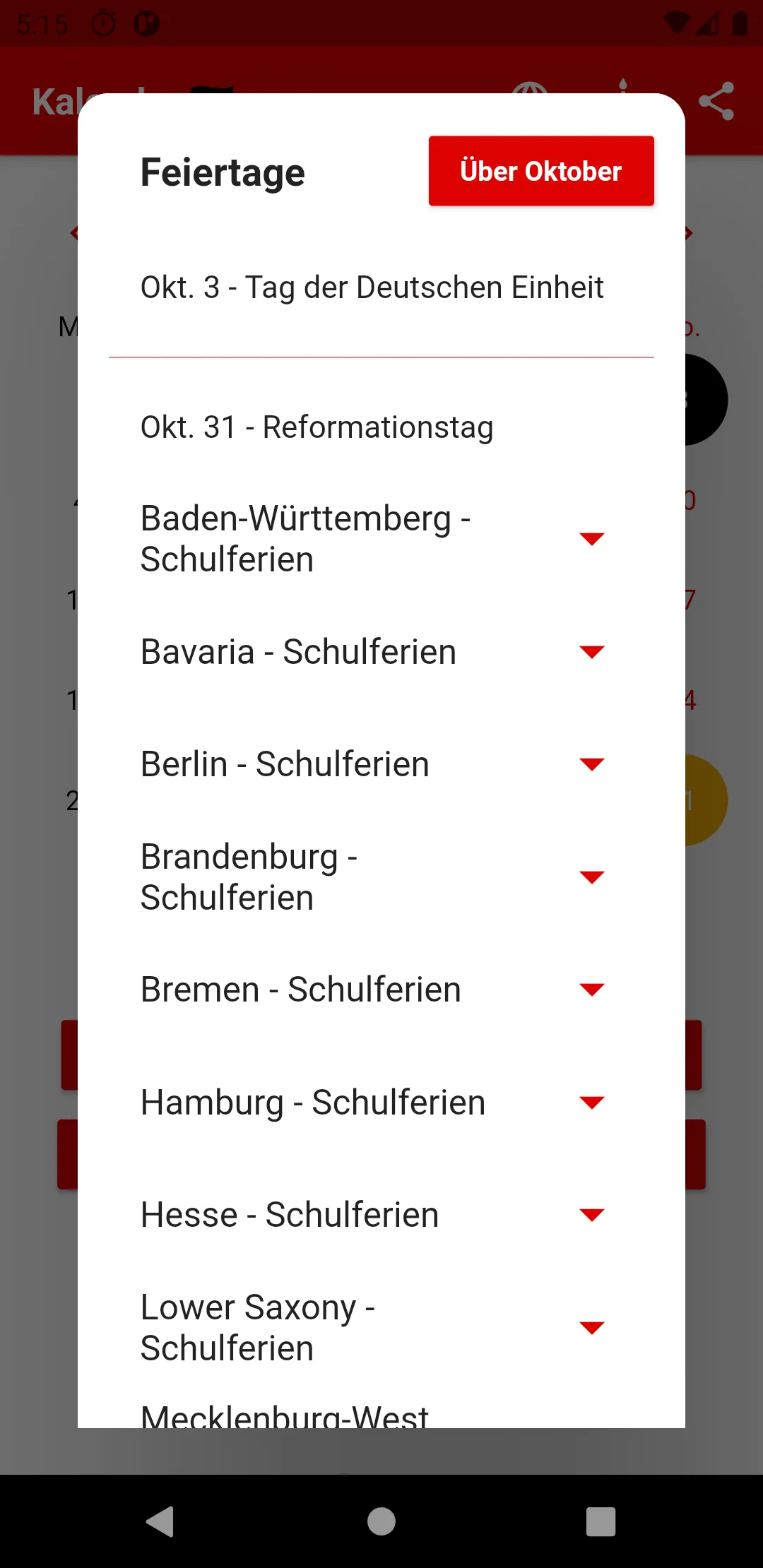Viewport: 763px width, 1568px height.
Task: Expand Bavaria - Schulferien
Action: coord(592,652)
